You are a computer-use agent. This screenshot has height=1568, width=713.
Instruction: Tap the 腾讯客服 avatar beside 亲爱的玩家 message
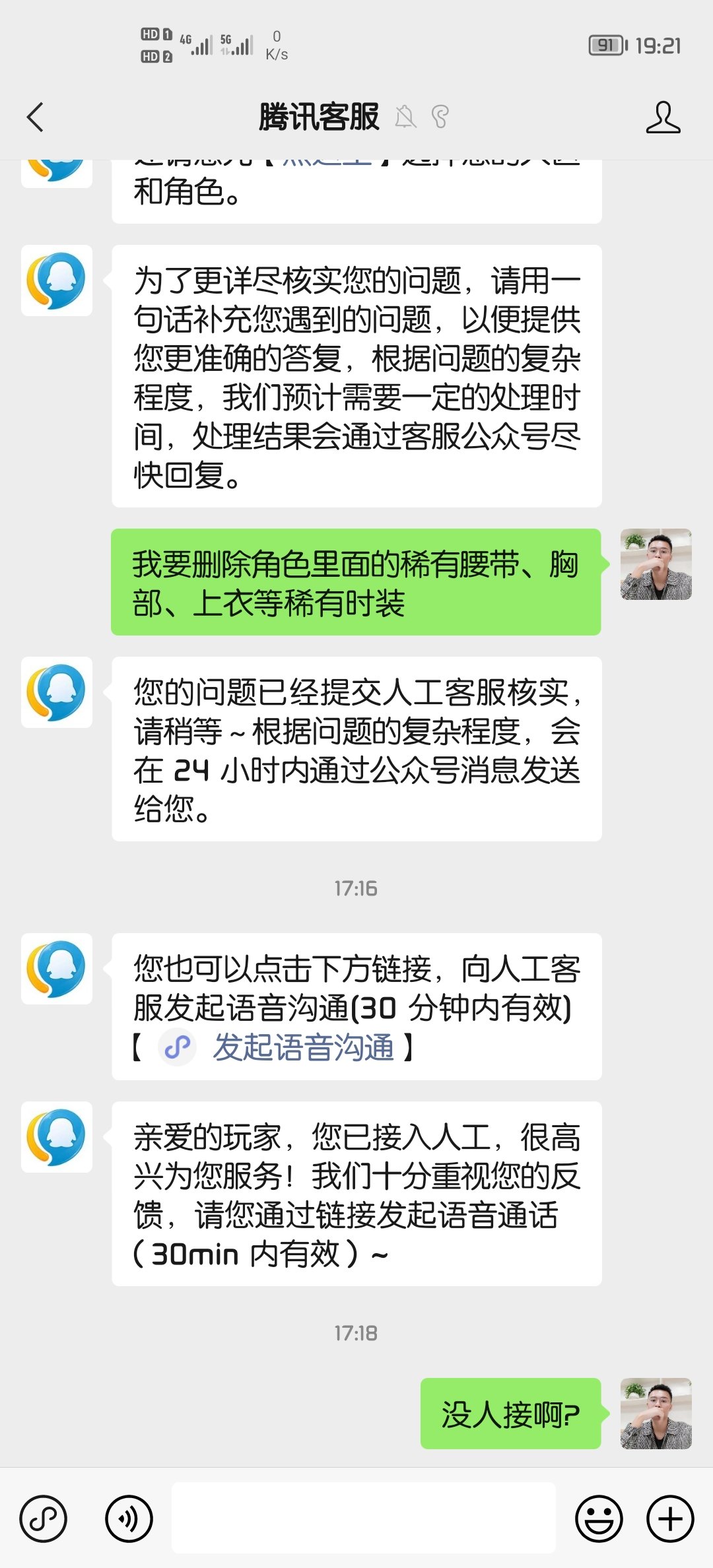coord(57,1137)
